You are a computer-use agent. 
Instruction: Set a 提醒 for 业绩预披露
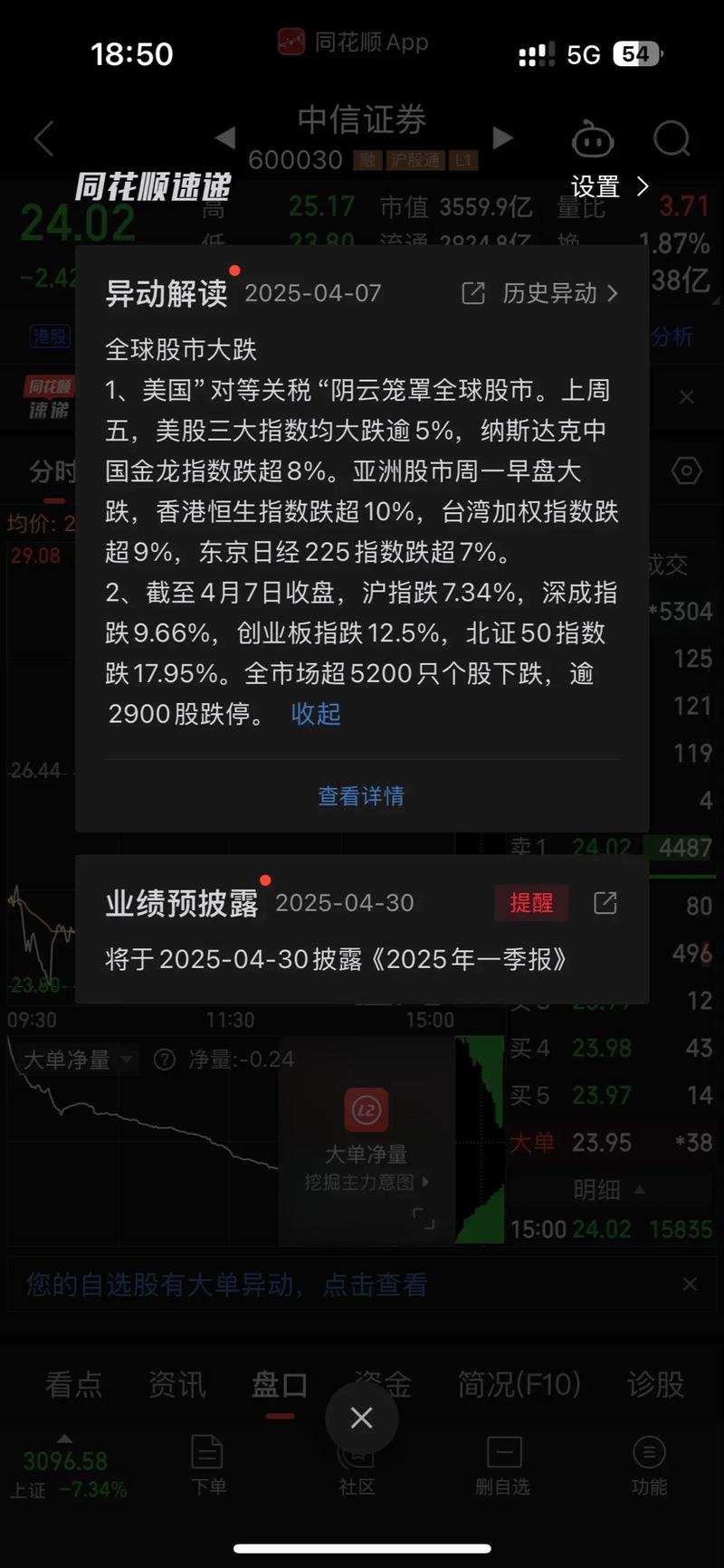[531, 902]
